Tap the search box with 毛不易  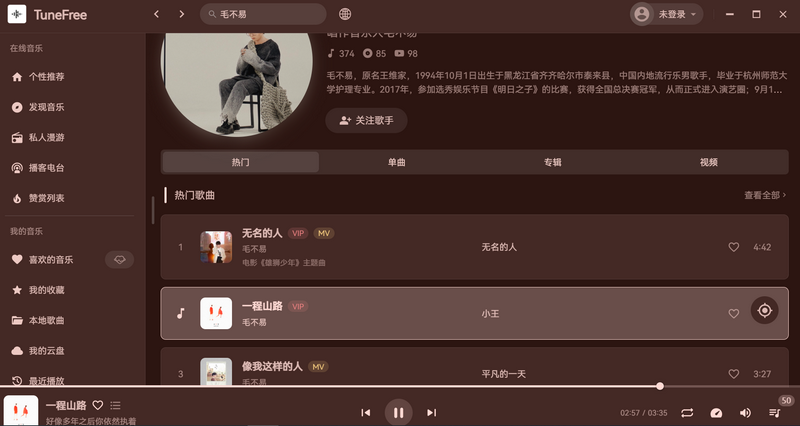265,14
